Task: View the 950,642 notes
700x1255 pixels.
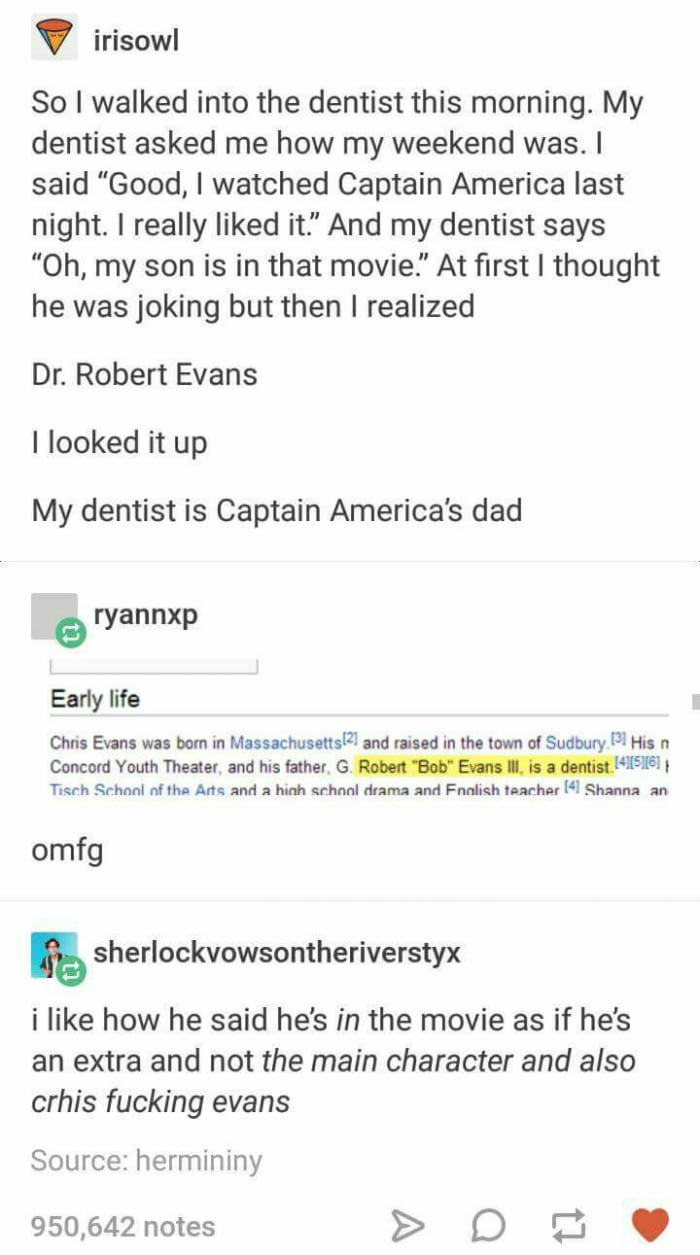Action: [123, 1226]
